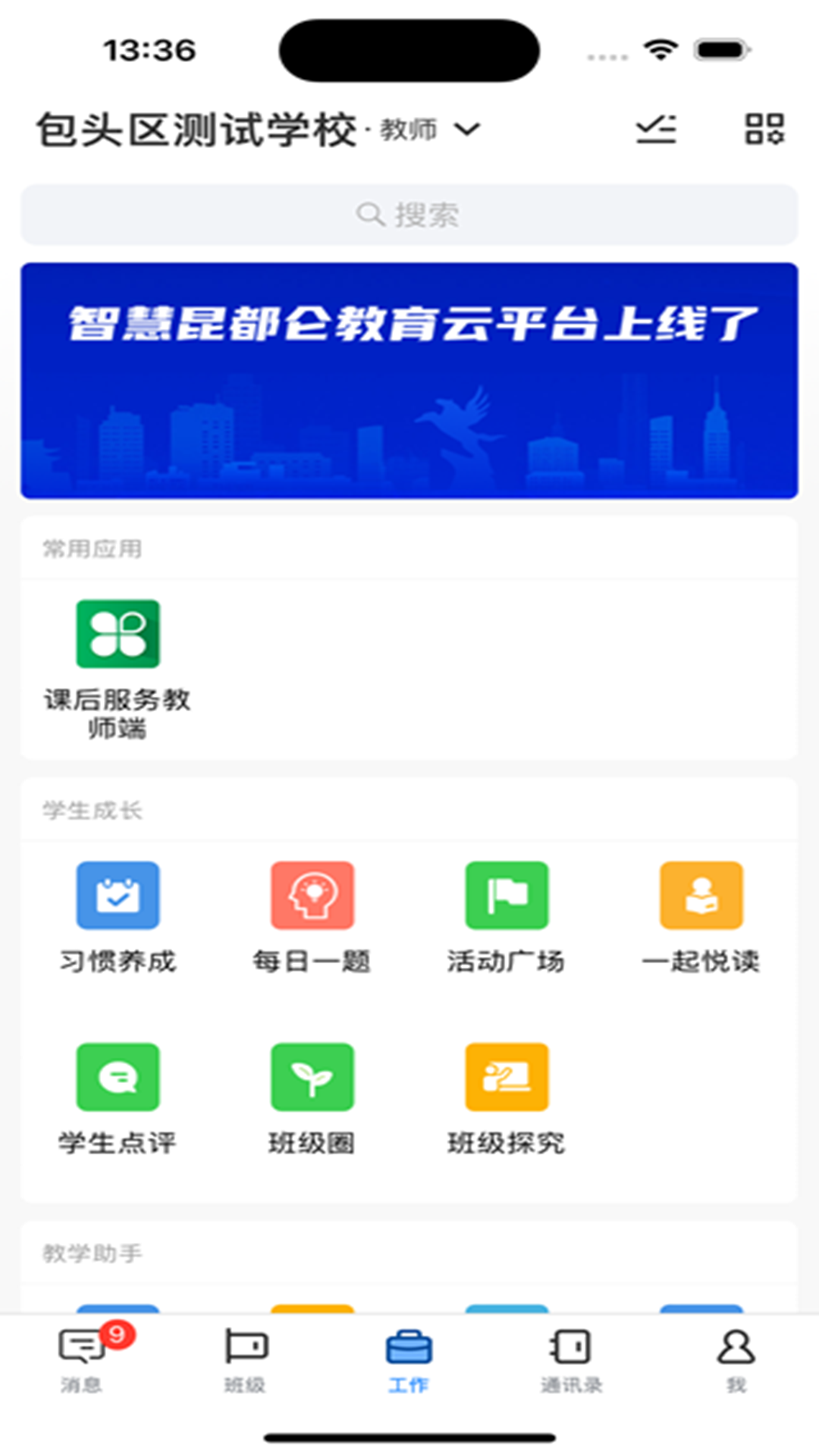The height and width of the screenshot is (1456, 819).
Task: Open the app grid settings icon
Action: coord(764,130)
